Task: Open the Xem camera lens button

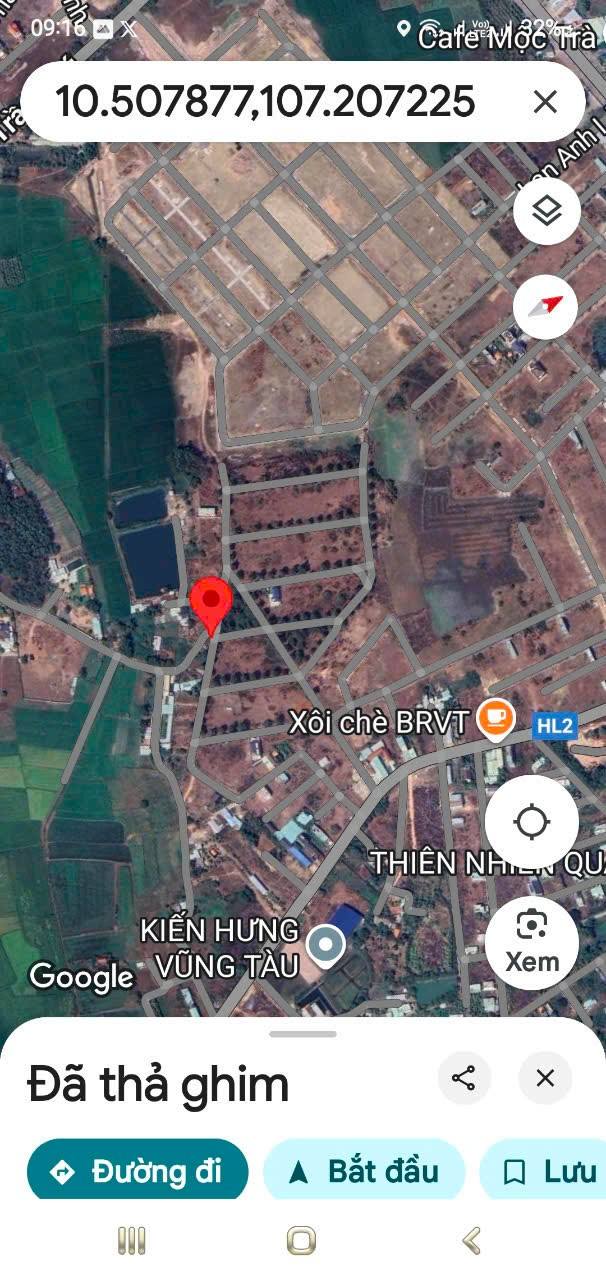Action: 532,943
